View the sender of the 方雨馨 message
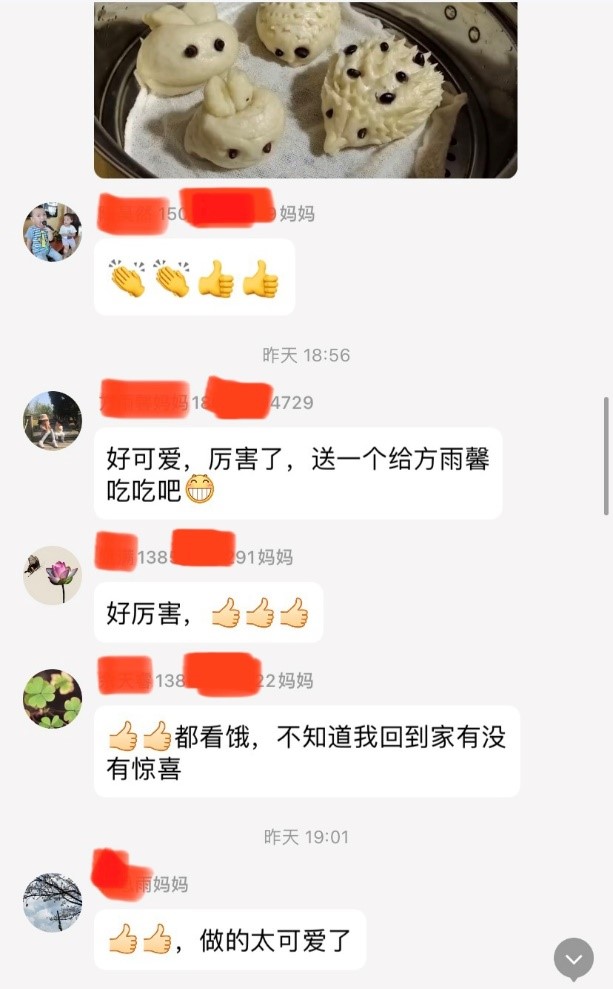Viewport: 613px width, 989px height. 52,420
